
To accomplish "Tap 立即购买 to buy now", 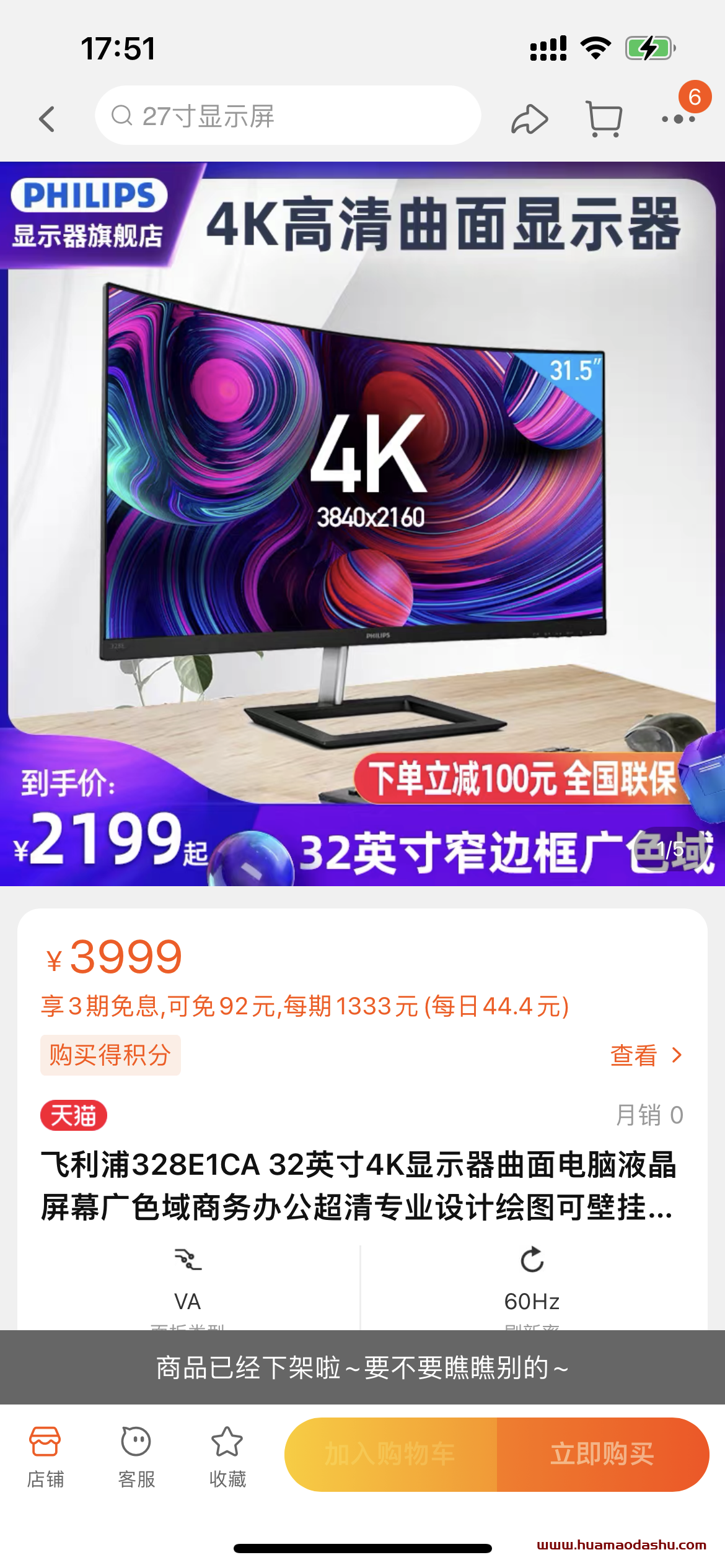I will 602,1454.
